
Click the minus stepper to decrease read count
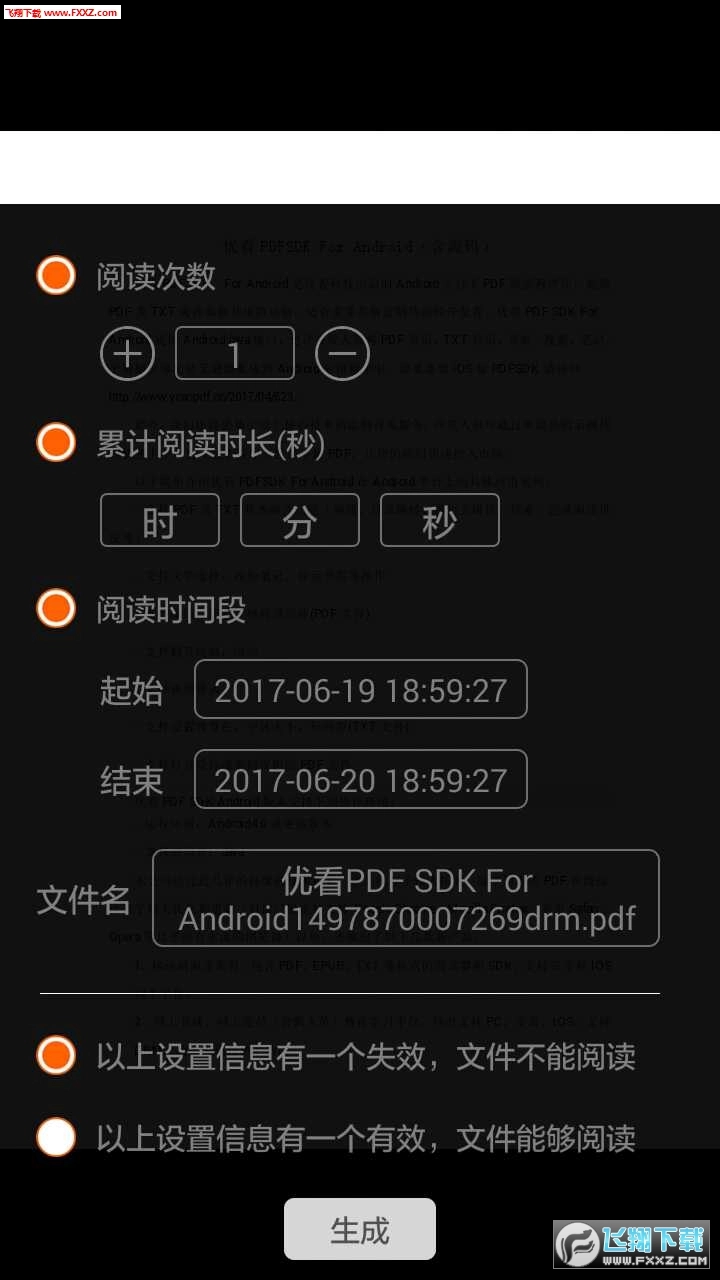[343, 353]
